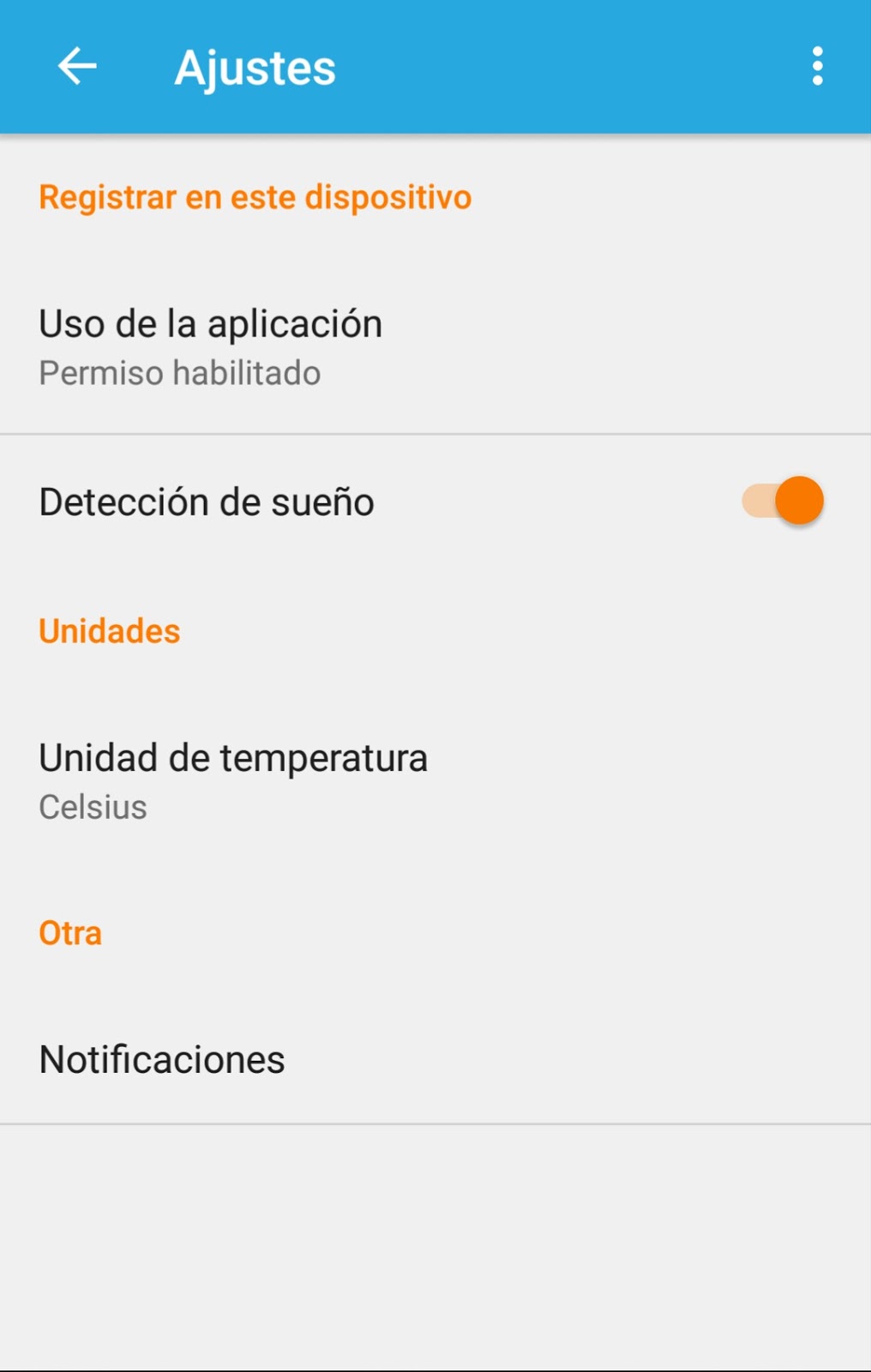This screenshot has height=1372, width=871.
Task: Go back from Ajustes
Action: (x=77, y=67)
